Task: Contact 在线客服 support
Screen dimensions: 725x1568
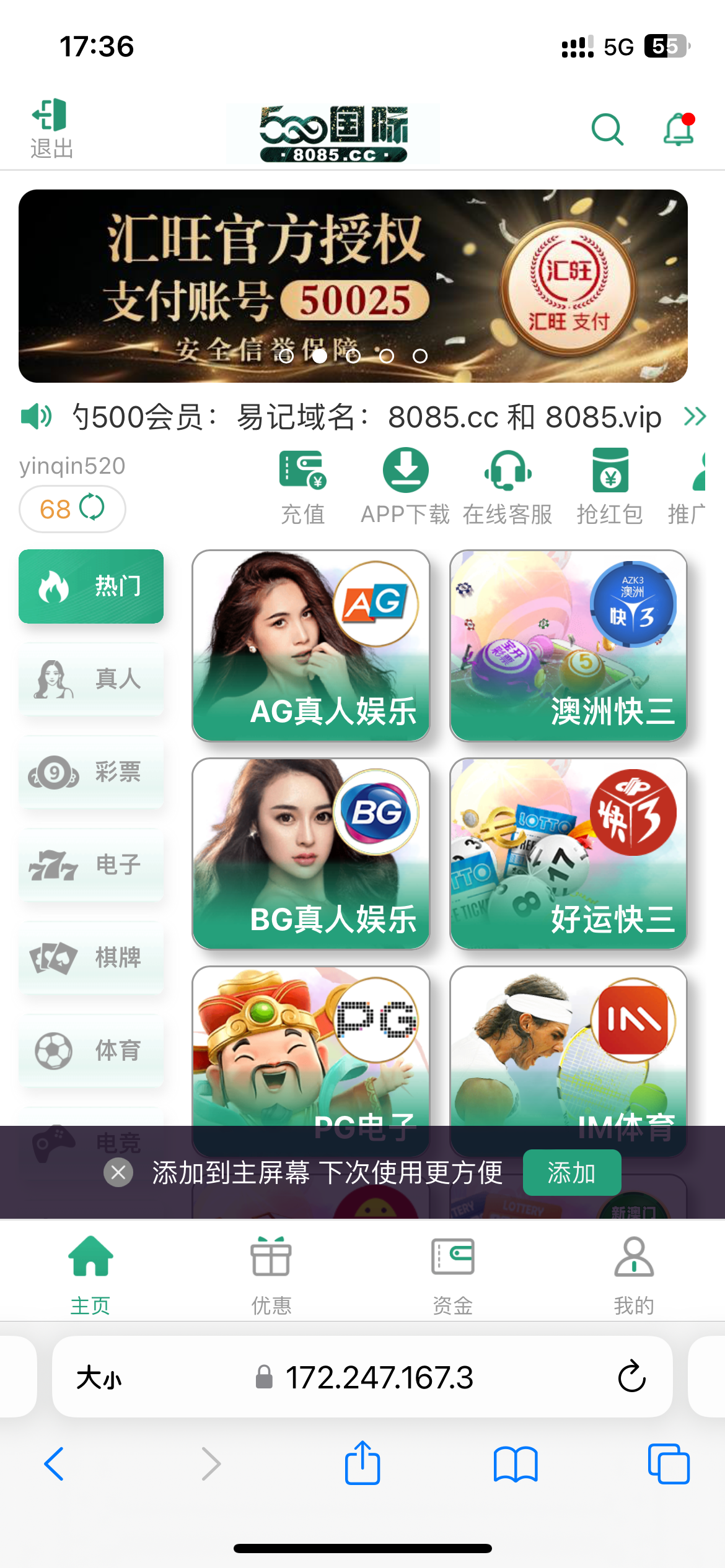Action: [x=507, y=487]
